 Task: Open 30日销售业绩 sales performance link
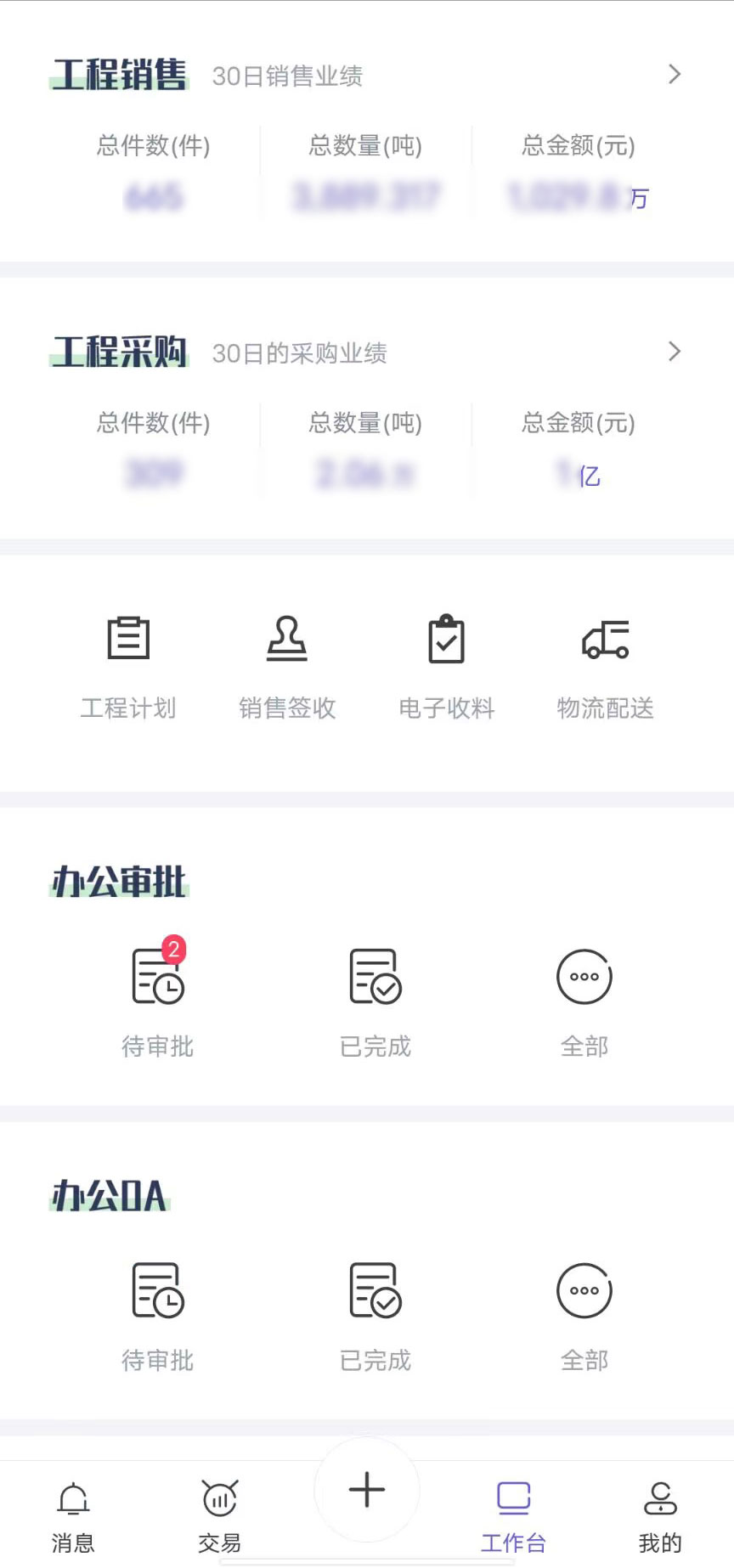coord(288,76)
